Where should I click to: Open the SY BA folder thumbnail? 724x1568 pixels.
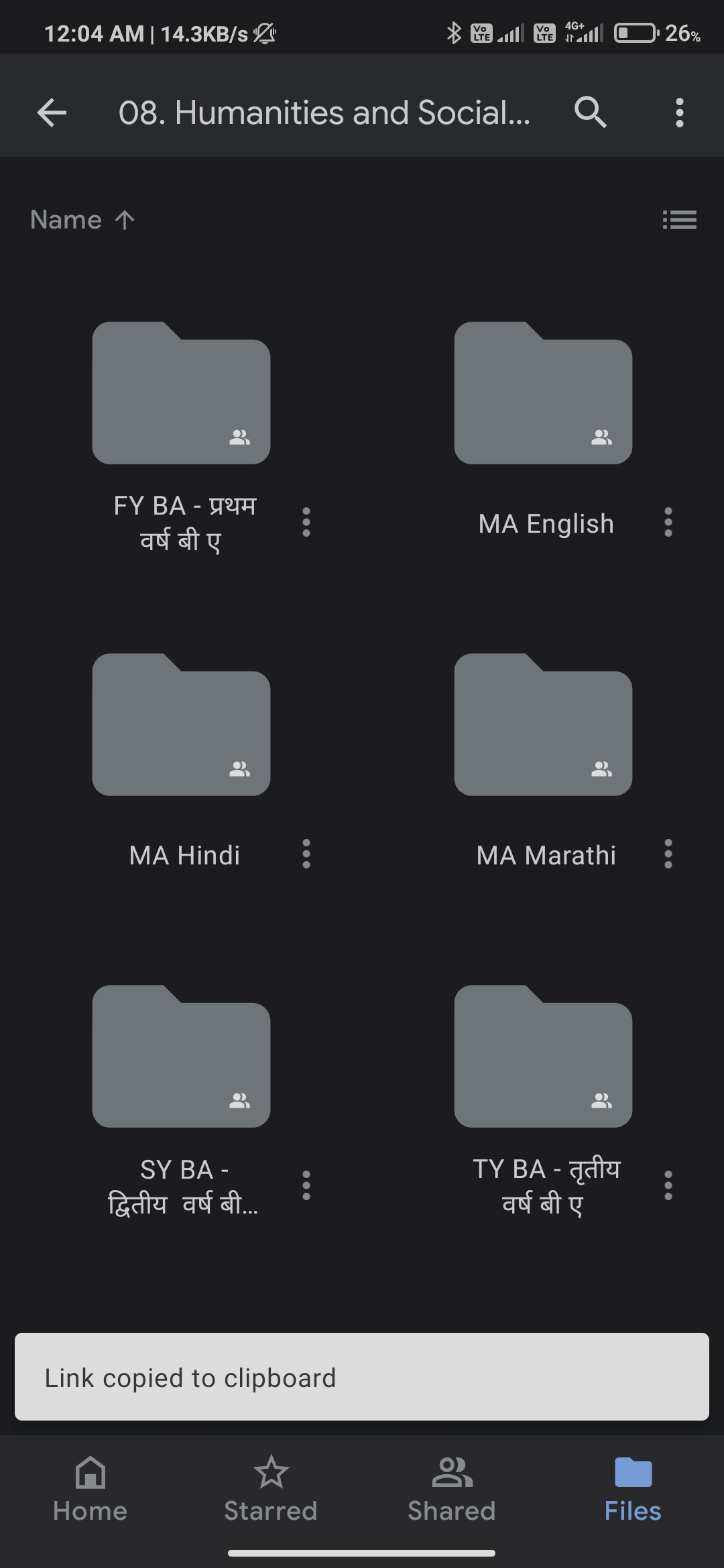(x=181, y=1055)
